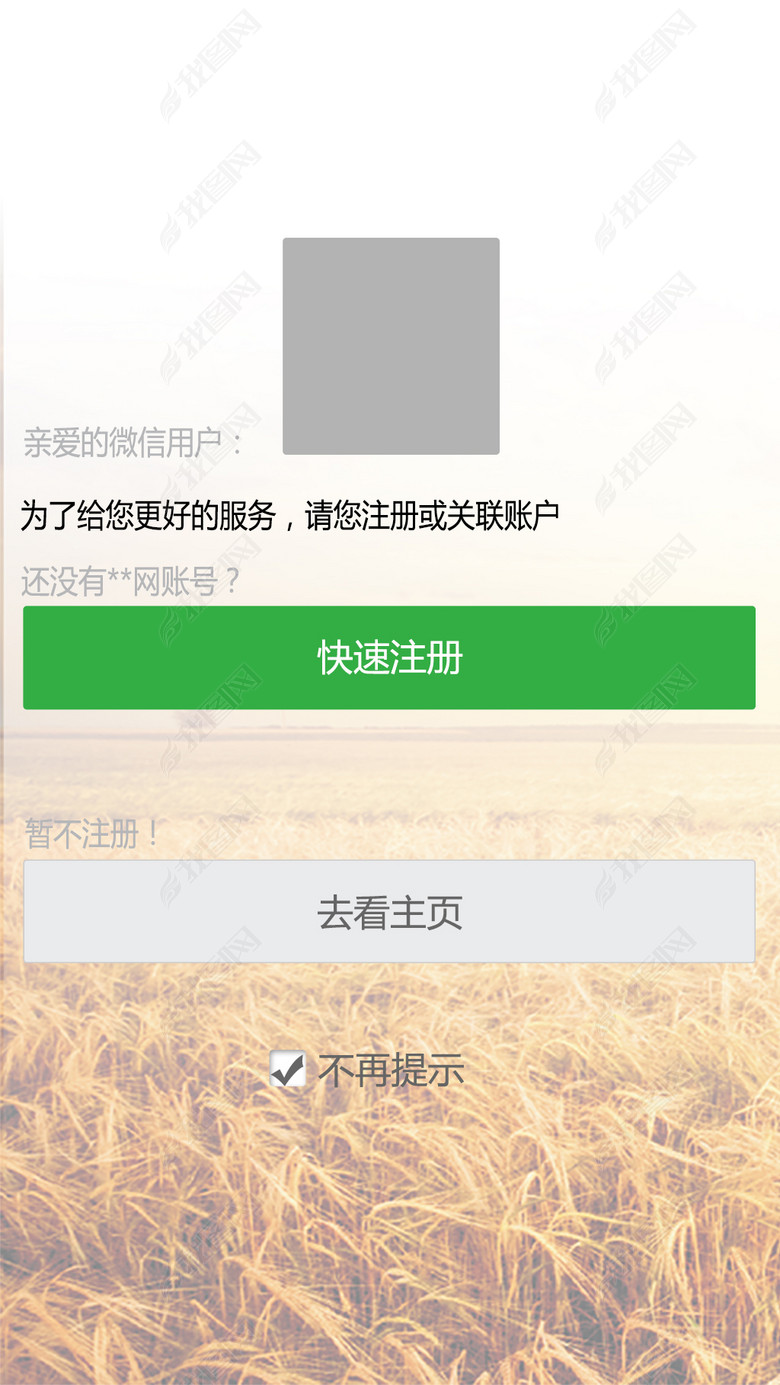Screen dimensions: 780x1385
Task: Click the 快速注册 registration control
Action: pos(389,658)
